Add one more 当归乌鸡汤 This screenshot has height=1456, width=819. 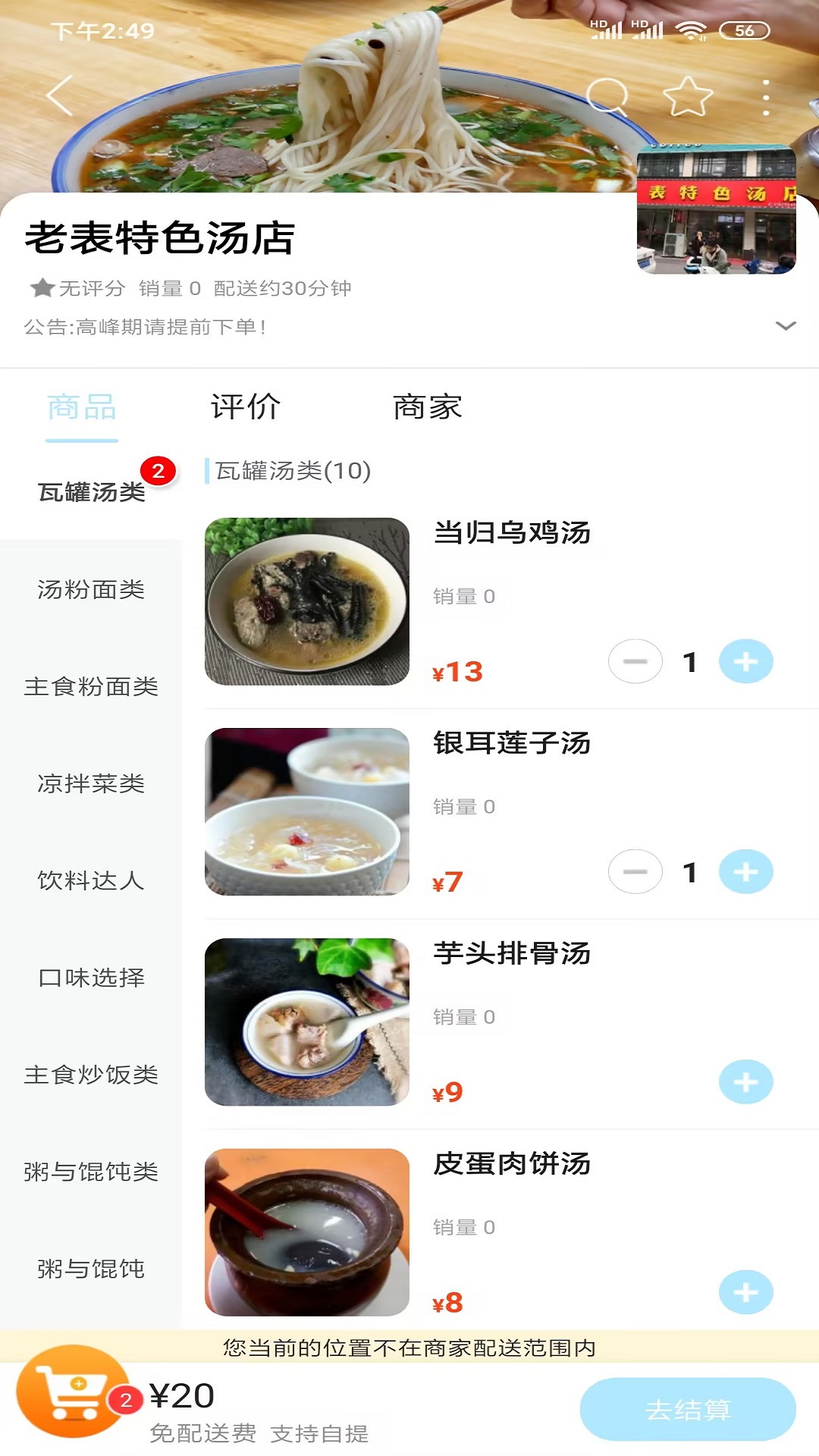[x=745, y=662]
